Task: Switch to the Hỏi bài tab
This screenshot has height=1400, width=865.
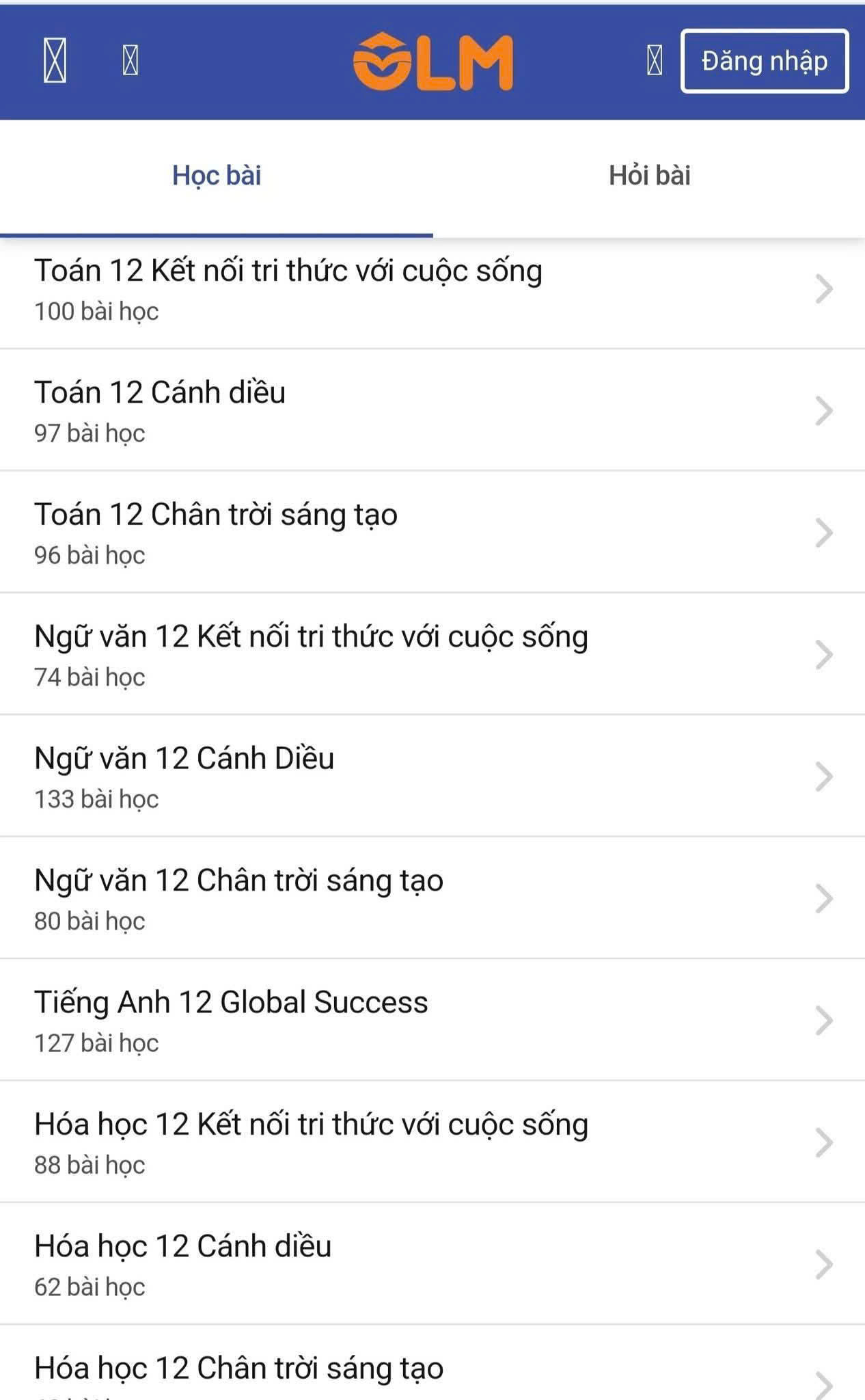Action: (x=649, y=176)
